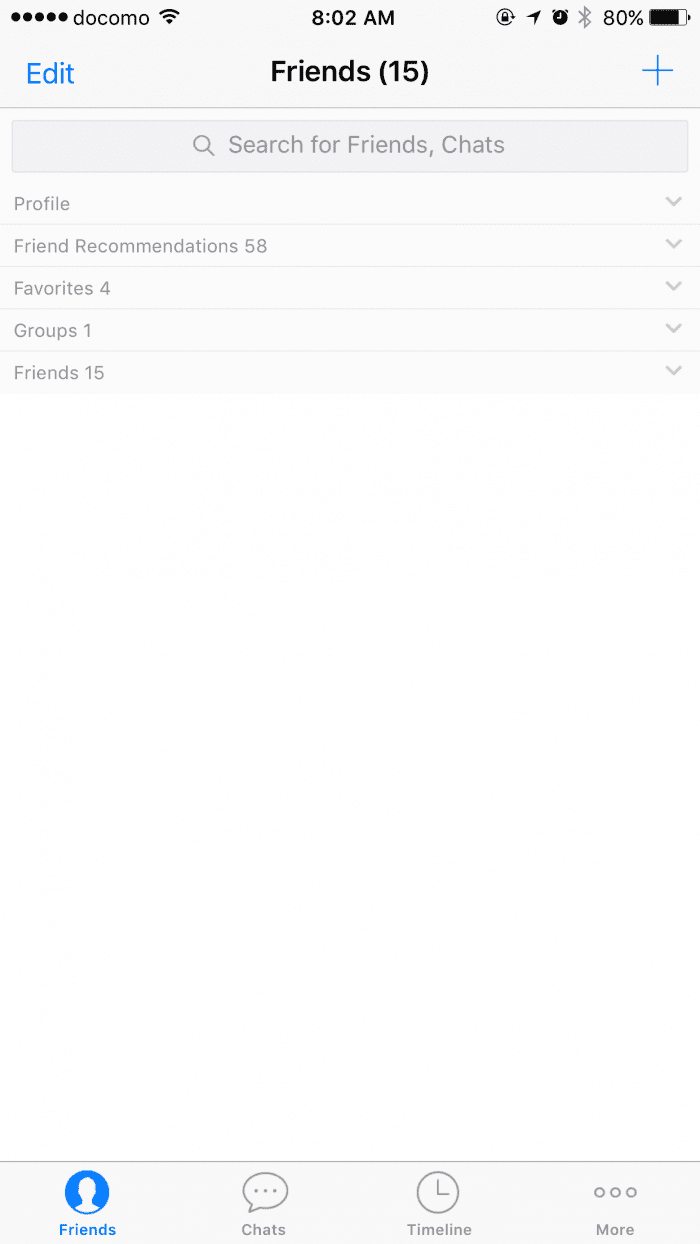The height and width of the screenshot is (1244, 700).
Task: Expand the Groups 1 section
Action: click(x=350, y=330)
